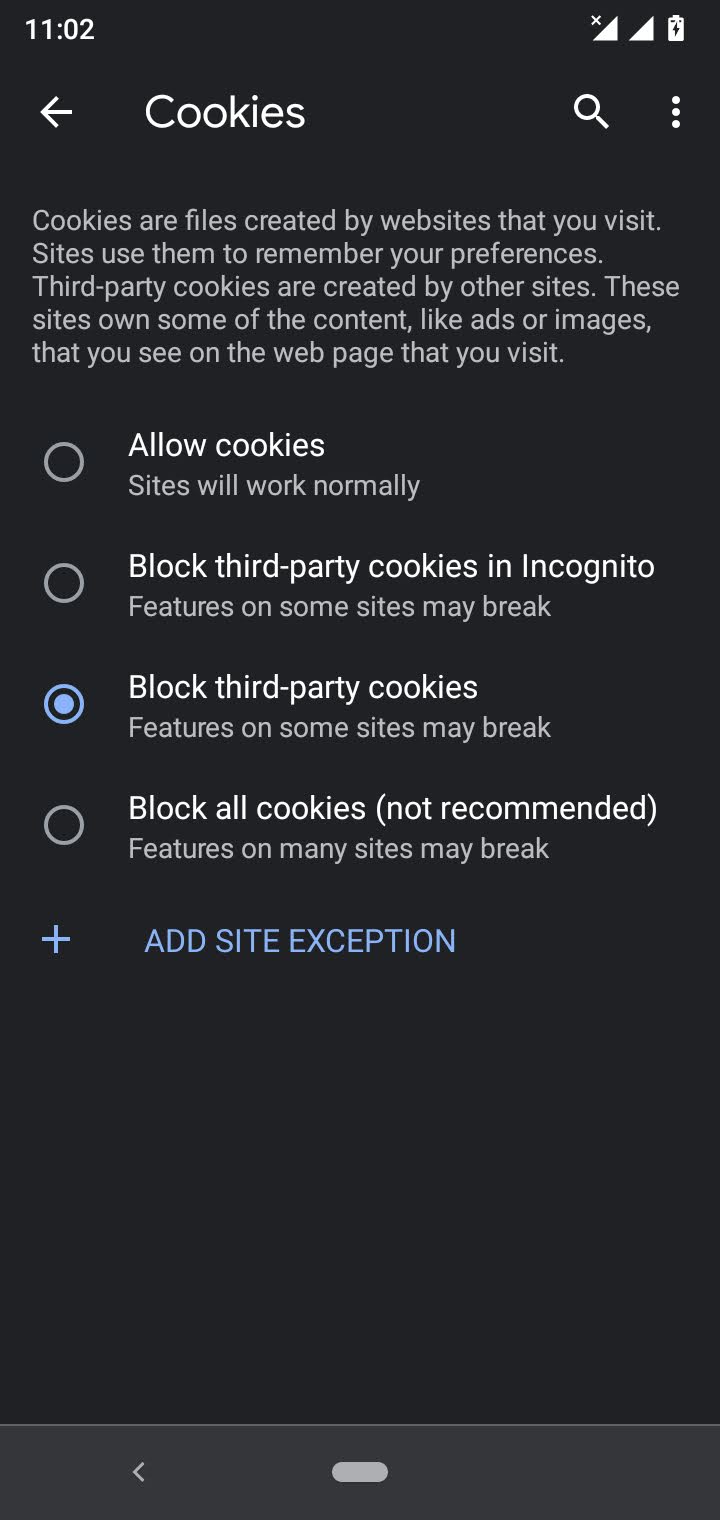Go back using the top-left arrow
The image size is (720, 1520).
pyautogui.click(x=56, y=112)
